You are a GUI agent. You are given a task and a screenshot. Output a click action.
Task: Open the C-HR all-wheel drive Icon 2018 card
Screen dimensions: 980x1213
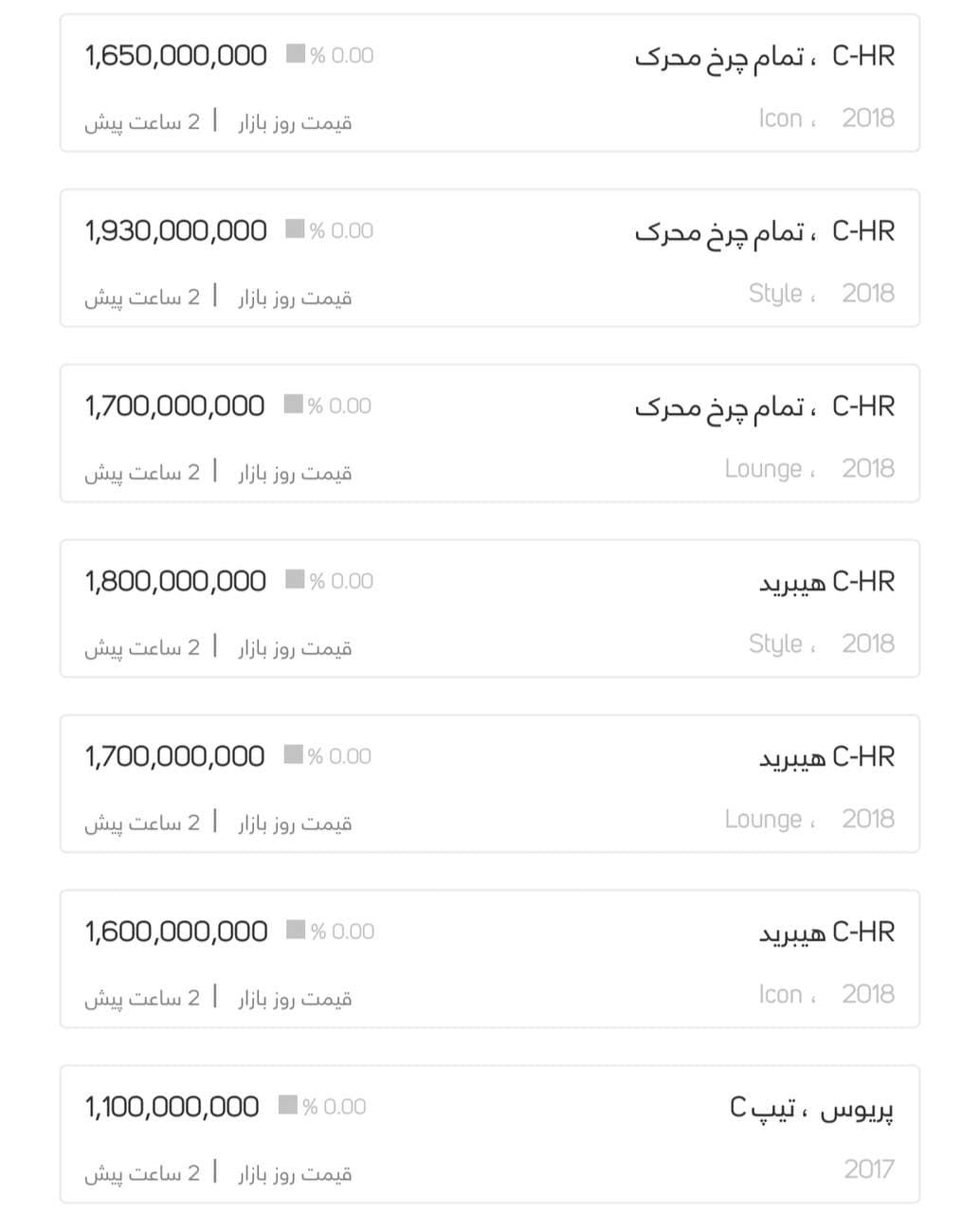tap(490, 83)
